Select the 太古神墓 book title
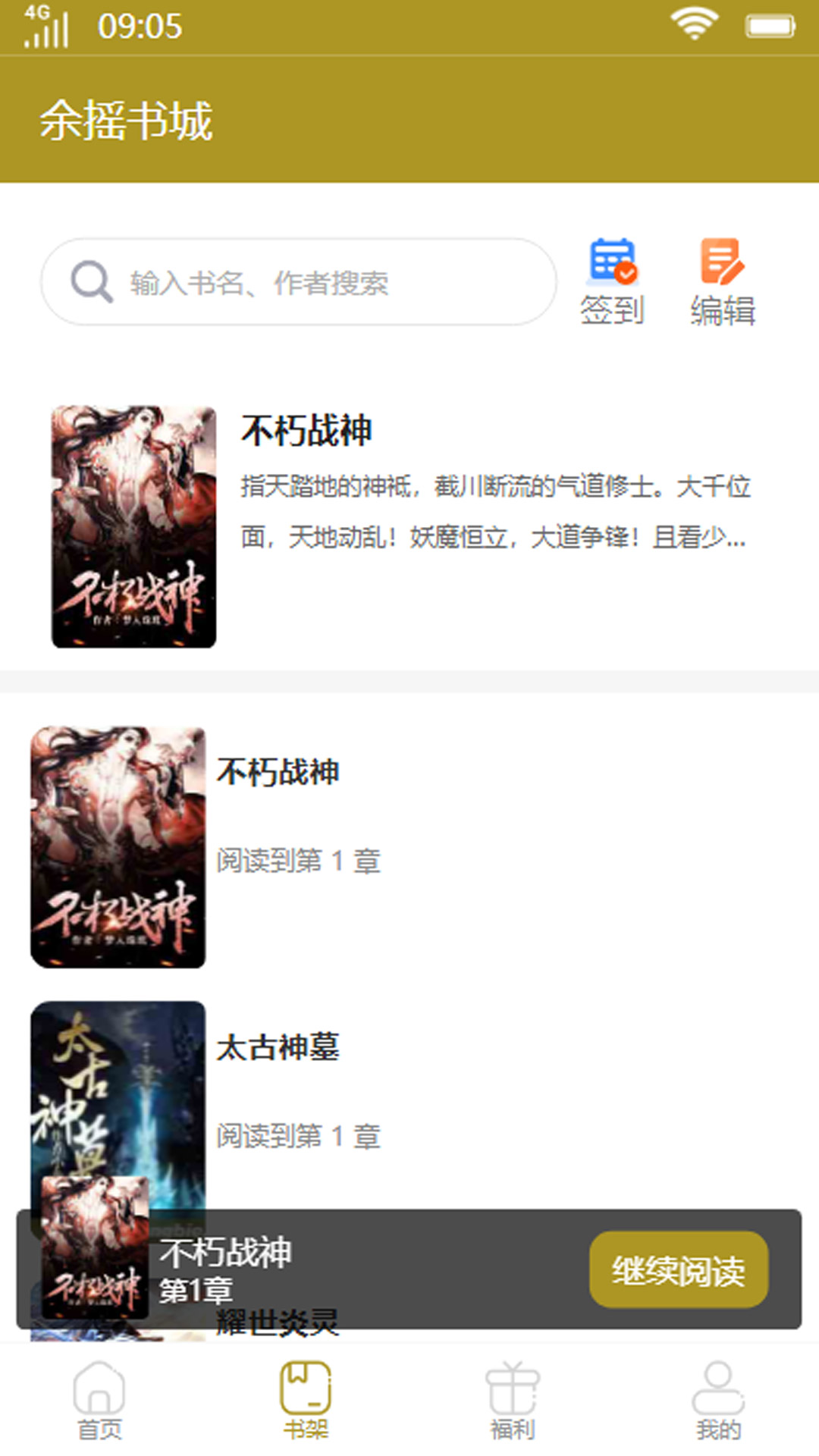The image size is (819, 1456). (279, 1050)
